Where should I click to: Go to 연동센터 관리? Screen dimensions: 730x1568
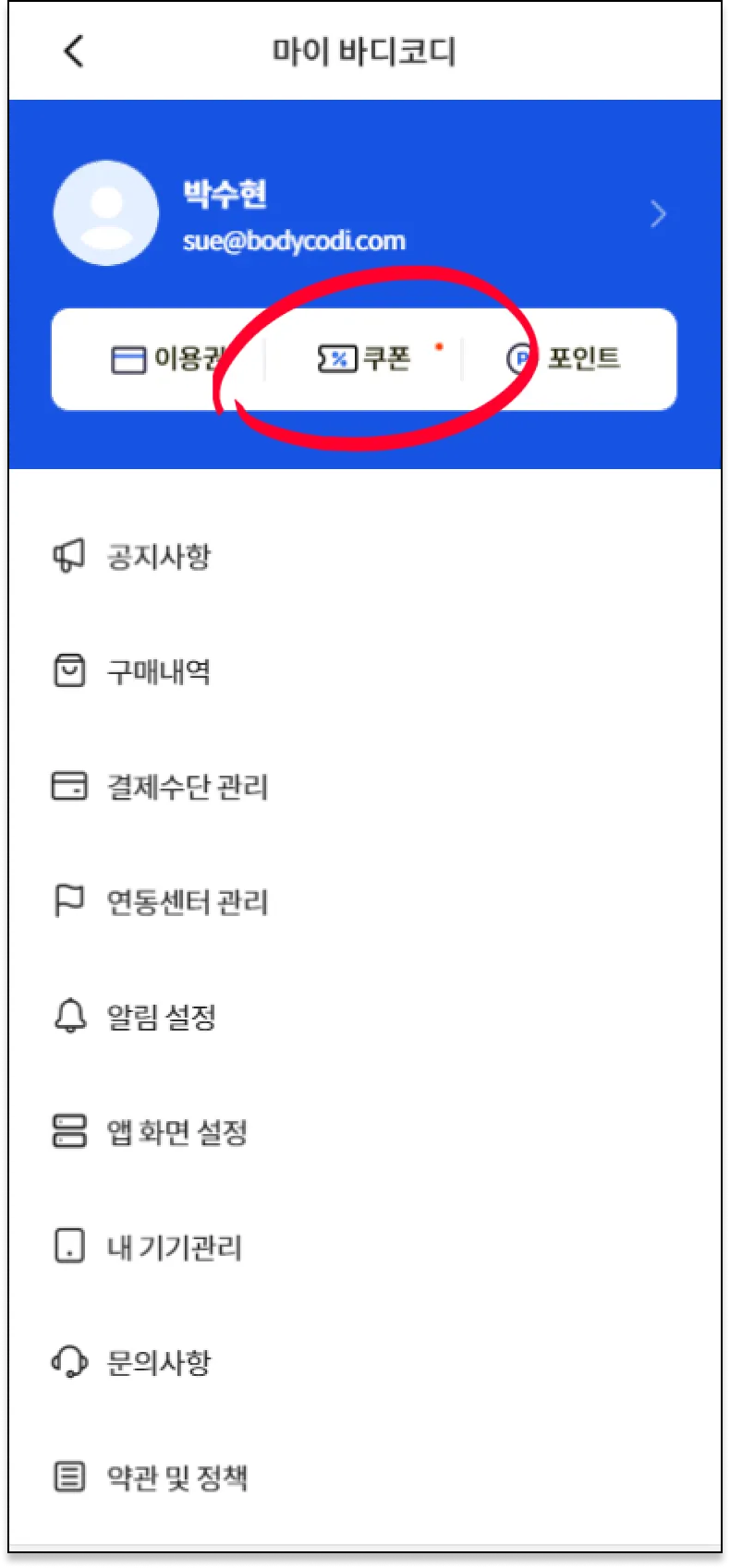point(187,901)
